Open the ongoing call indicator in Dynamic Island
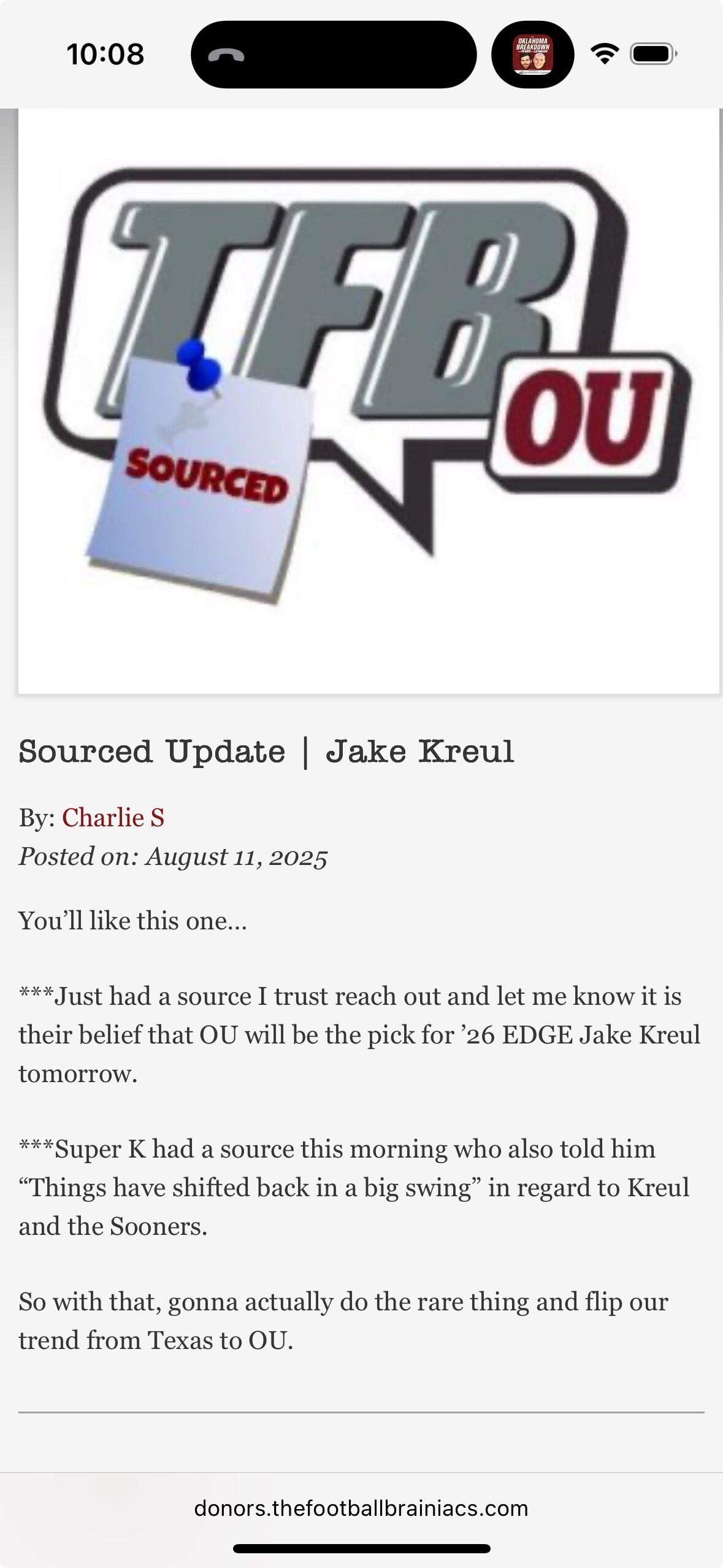Screen dimensions: 723x1568 [334, 55]
